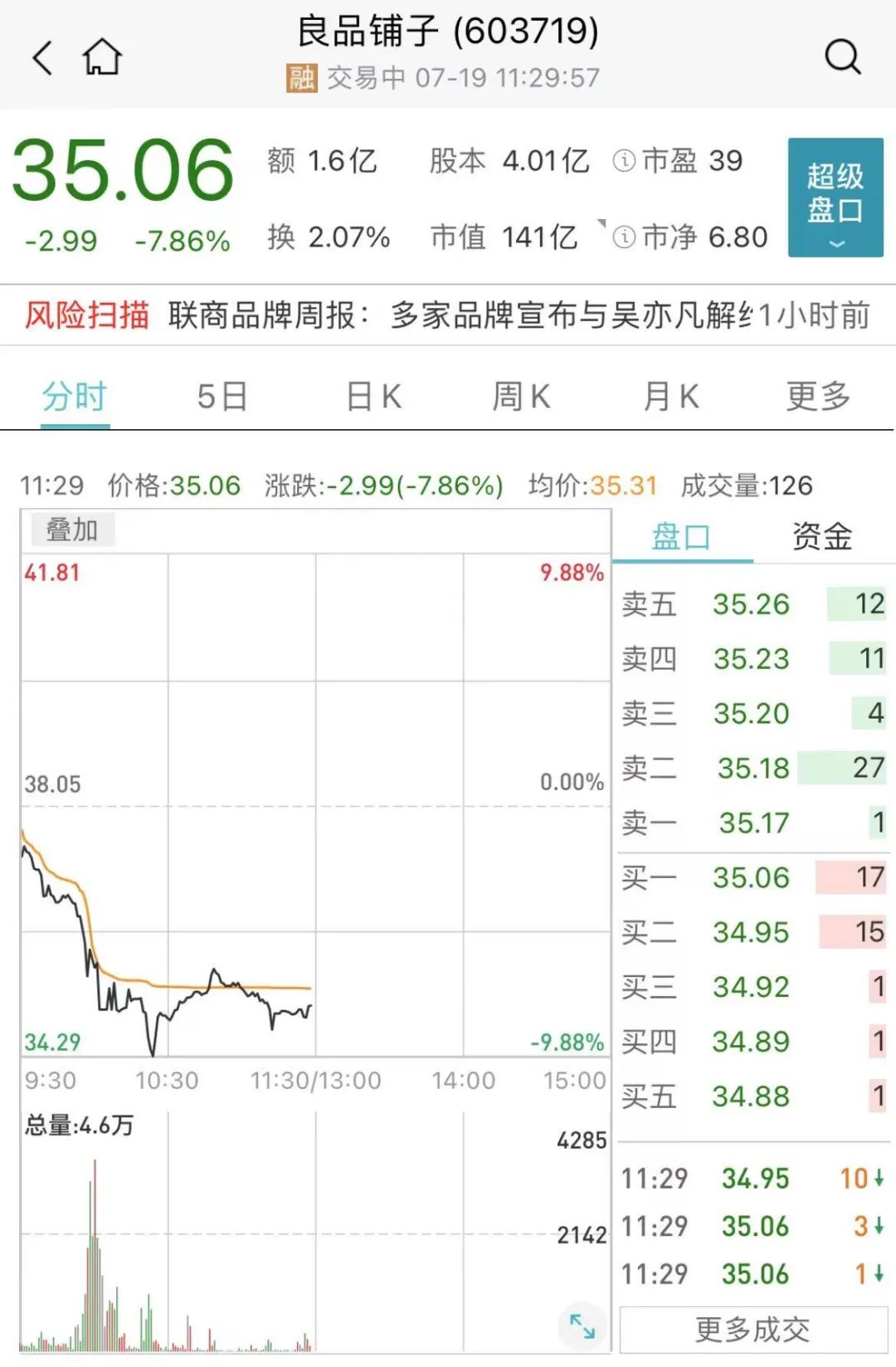The height and width of the screenshot is (1367, 896).
Task: Show the 月K chart
Action: [671, 397]
